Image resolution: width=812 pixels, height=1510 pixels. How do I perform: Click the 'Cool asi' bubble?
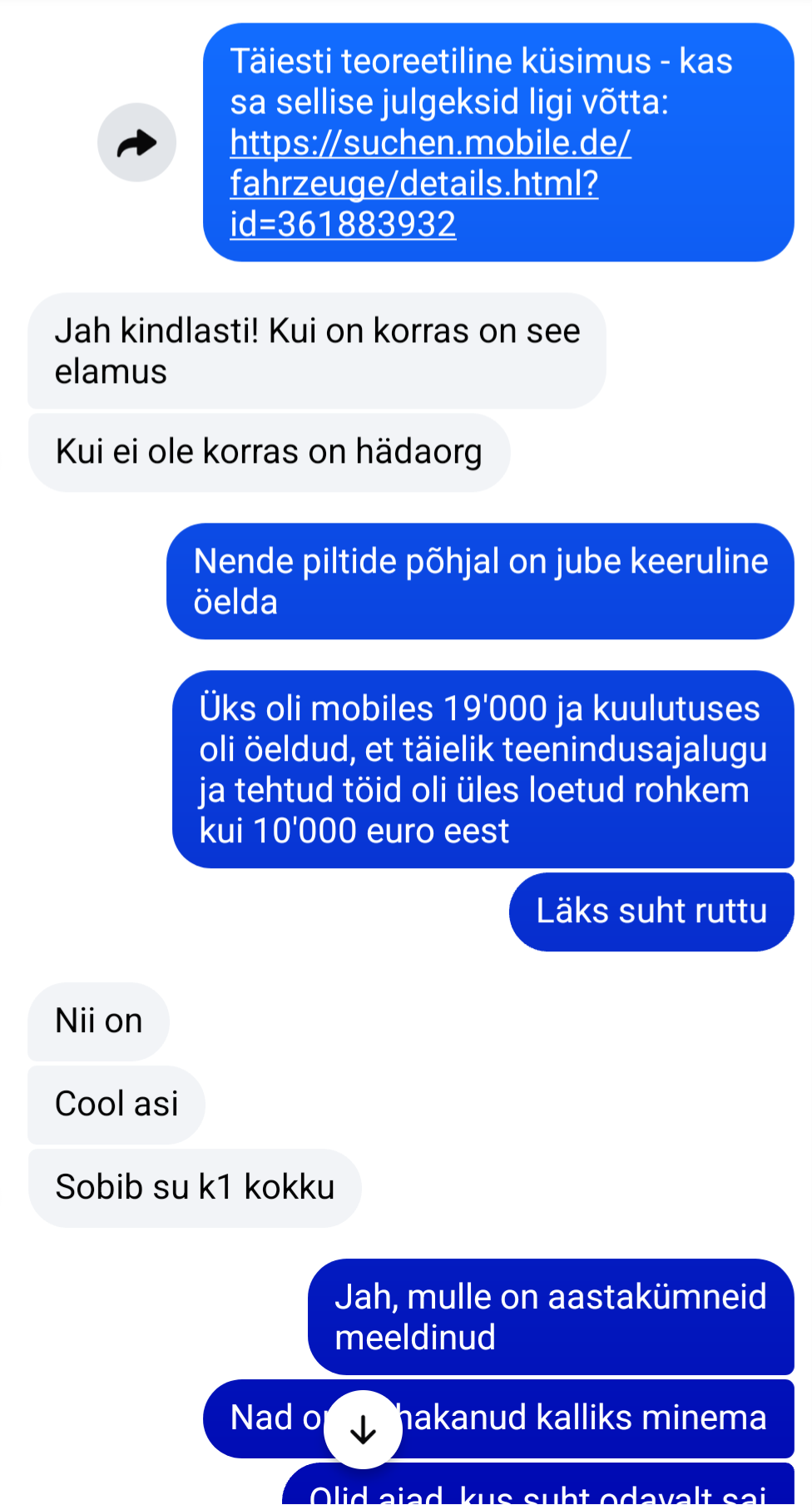point(116,1104)
